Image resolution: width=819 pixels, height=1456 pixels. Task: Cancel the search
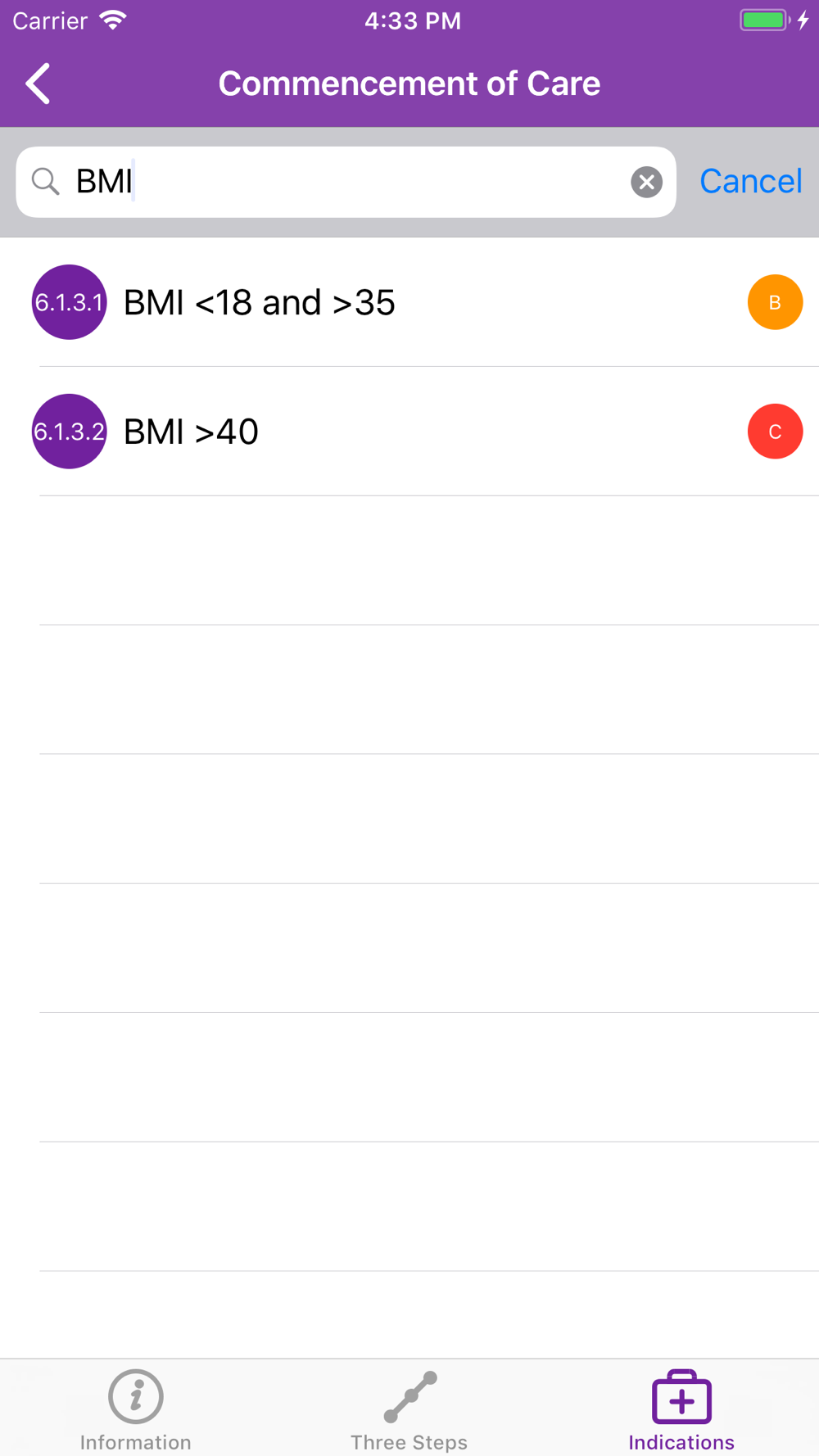pyautogui.click(x=750, y=182)
